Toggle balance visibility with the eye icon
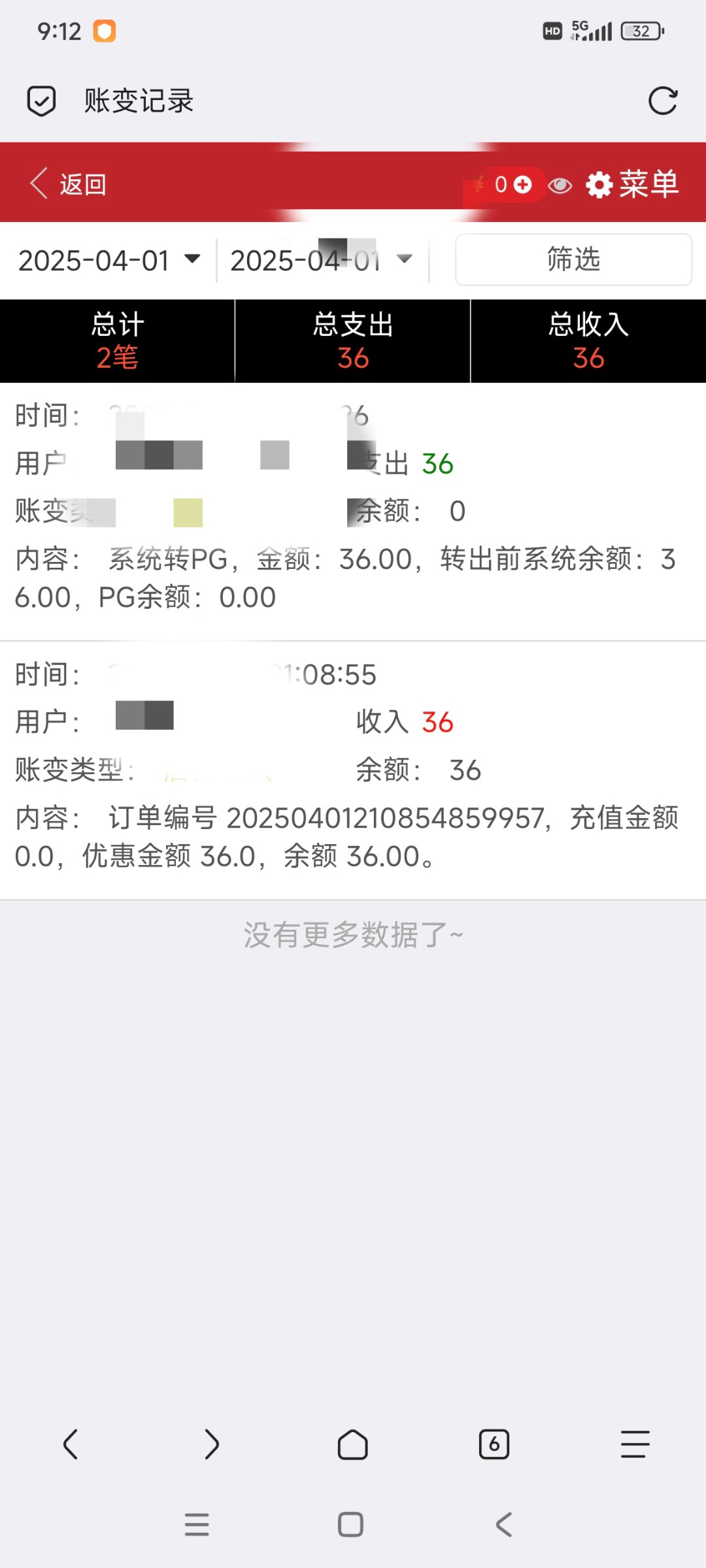 (560, 186)
